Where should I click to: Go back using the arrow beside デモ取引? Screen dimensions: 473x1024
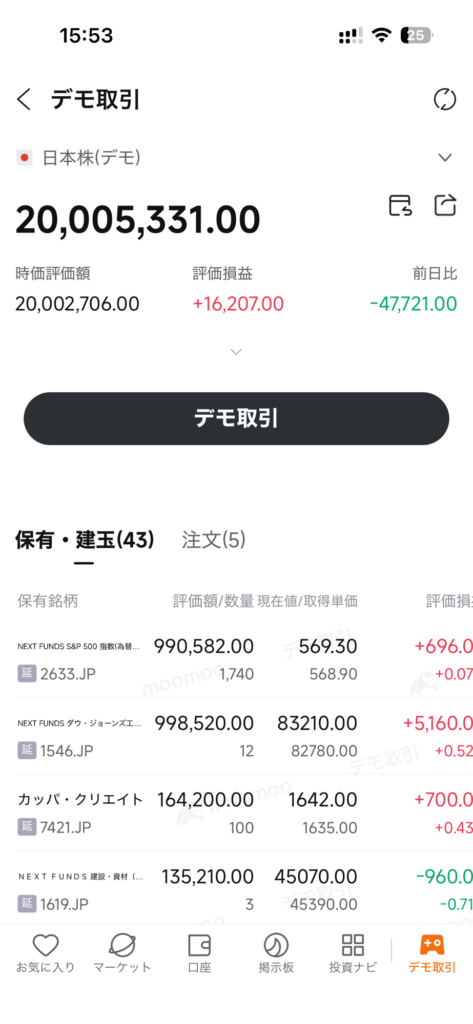24,100
